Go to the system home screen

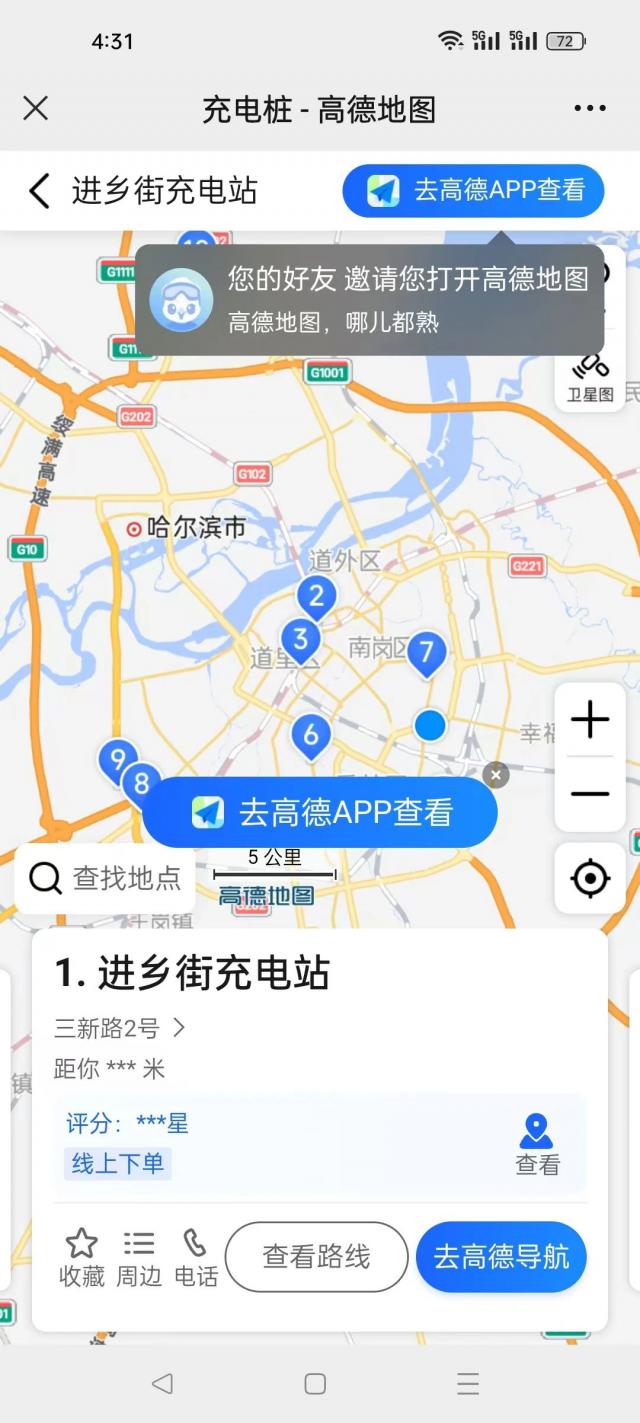pyautogui.click(x=315, y=1383)
